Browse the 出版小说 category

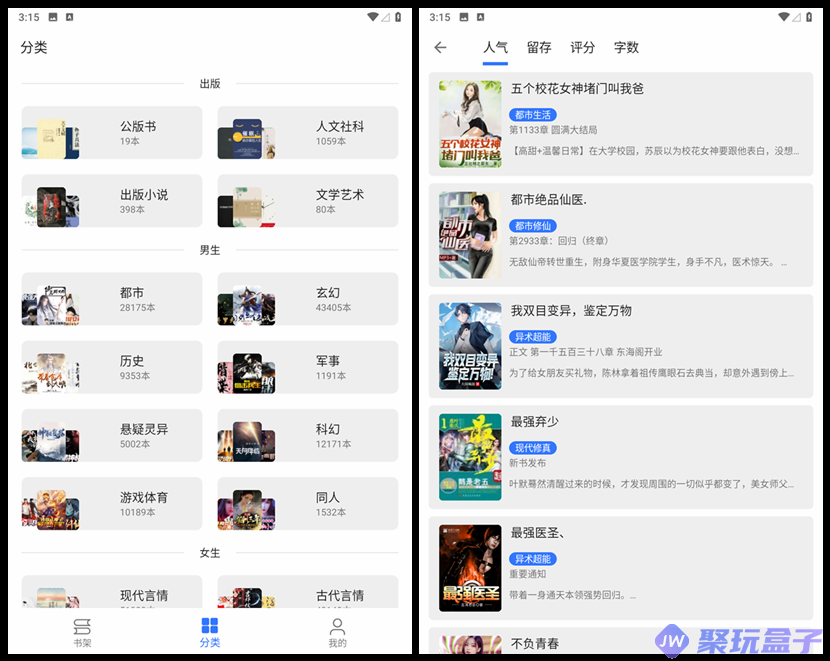(x=112, y=201)
